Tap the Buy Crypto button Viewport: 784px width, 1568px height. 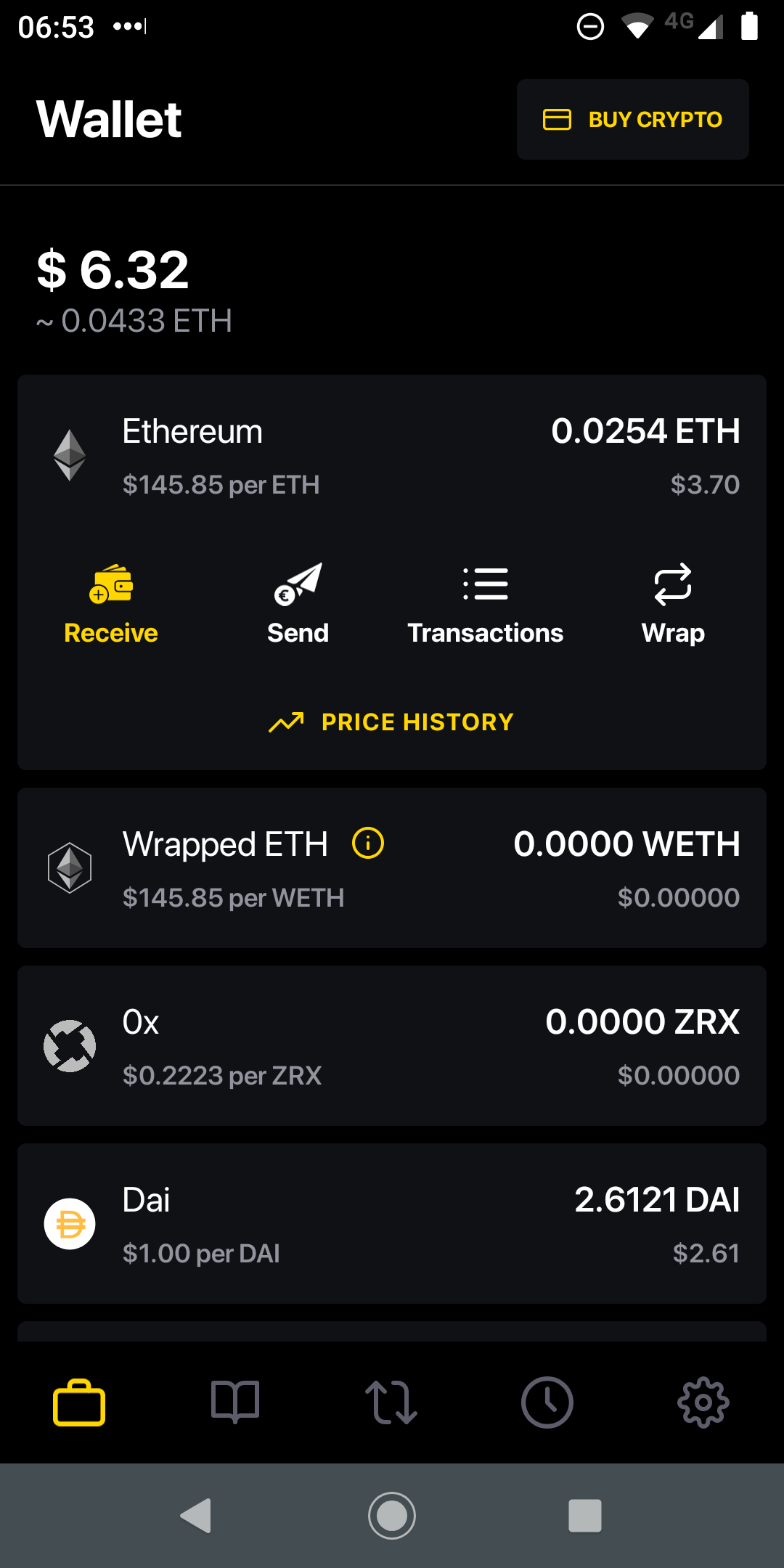[x=632, y=120]
